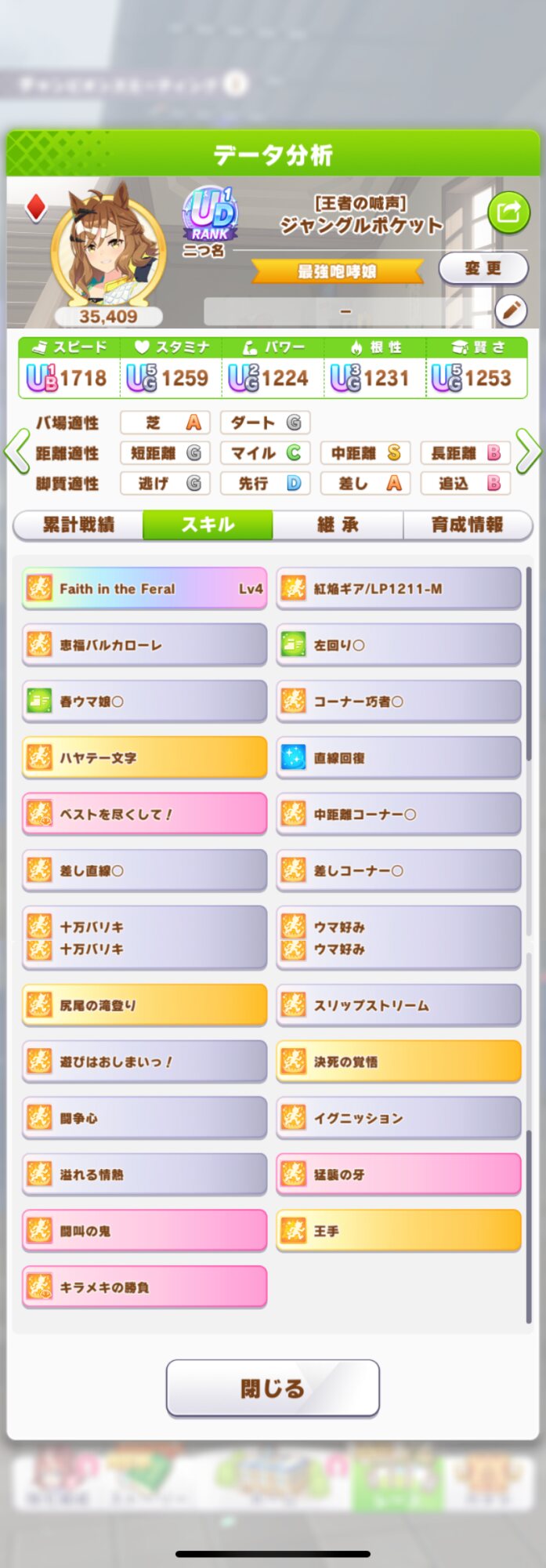Image resolution: width=546 pixels, height=1568 pixels.
Task: Select the スキル tab
Action: 208,524
